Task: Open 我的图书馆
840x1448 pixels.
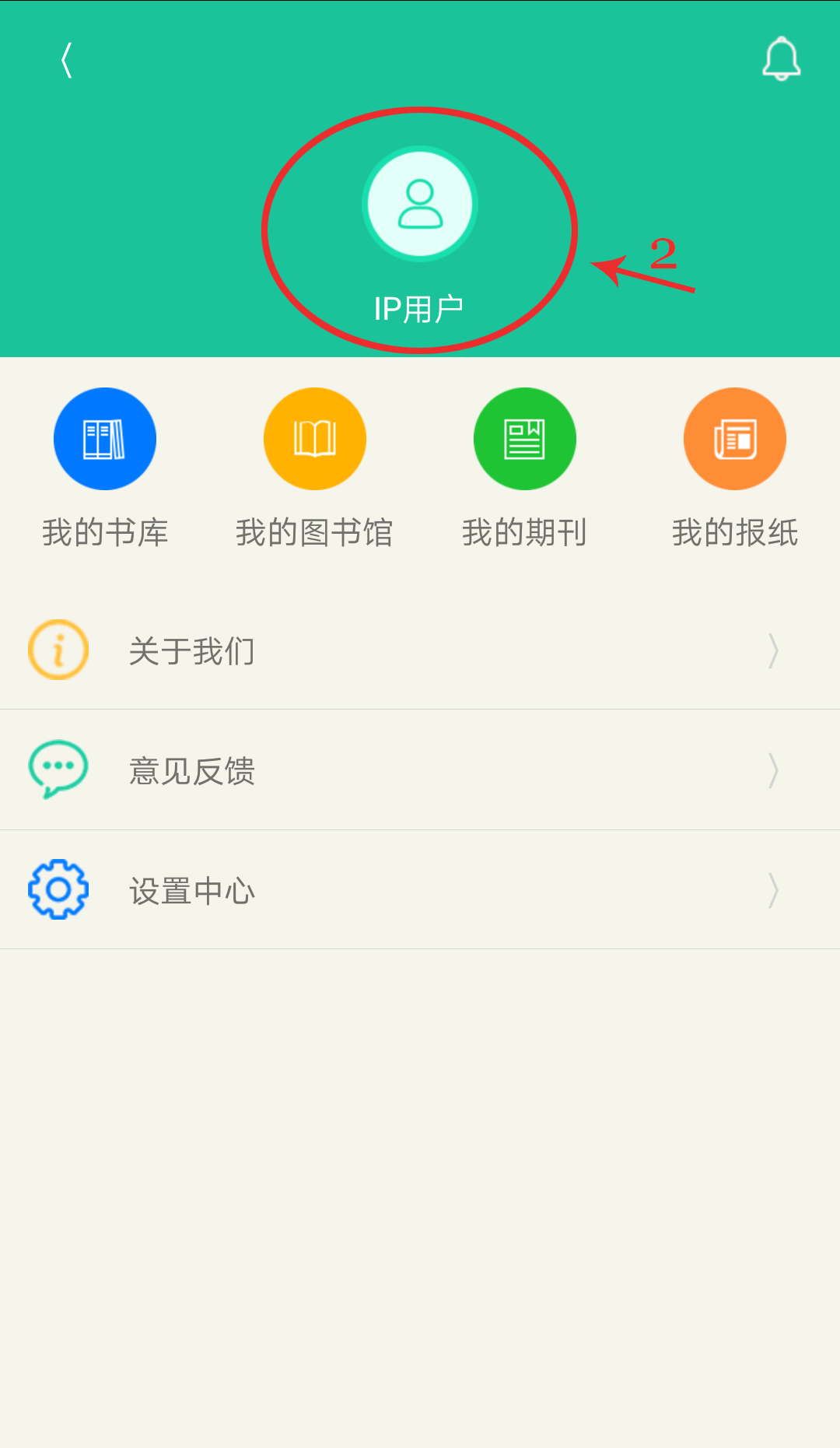Action: click(315, 440)
